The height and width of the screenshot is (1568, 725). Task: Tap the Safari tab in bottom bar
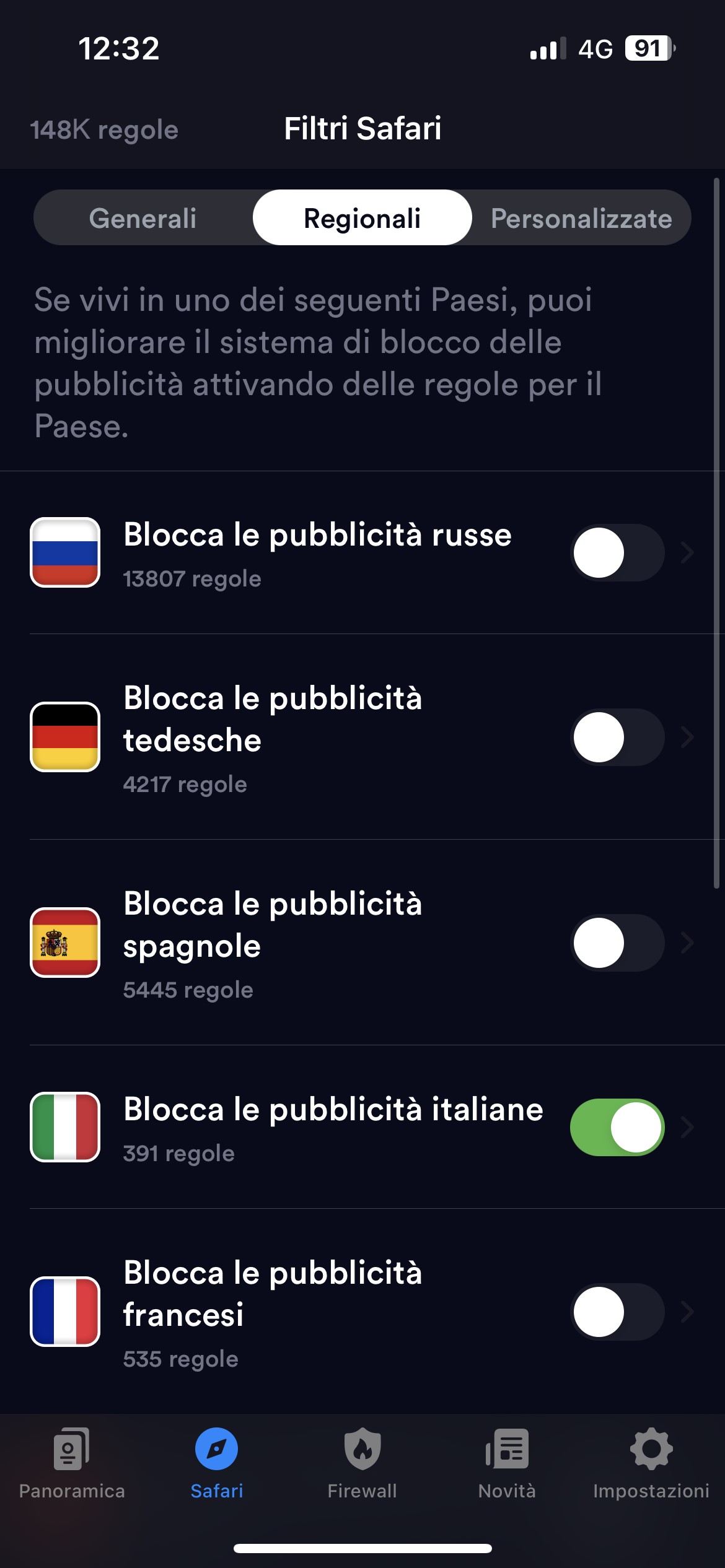217,1464
